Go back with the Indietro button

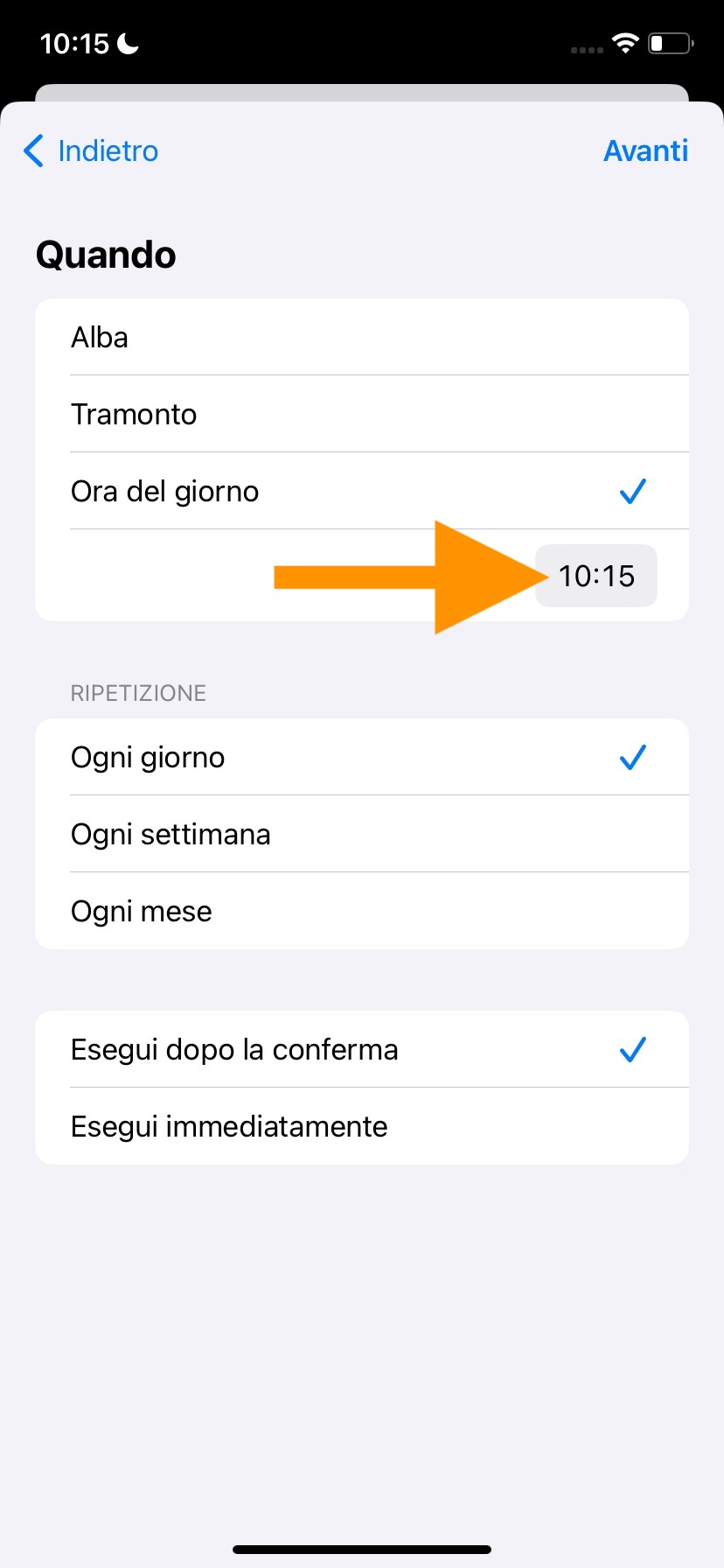(91, 150)
